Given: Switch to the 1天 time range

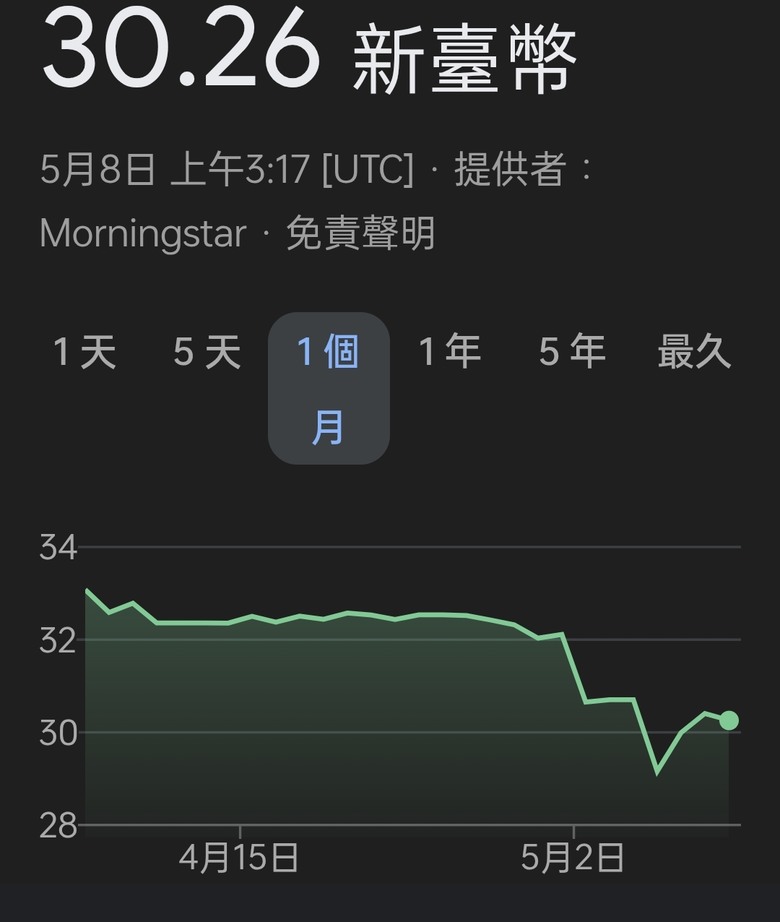Looking at the screenshot, I should [x=85, y=352].
